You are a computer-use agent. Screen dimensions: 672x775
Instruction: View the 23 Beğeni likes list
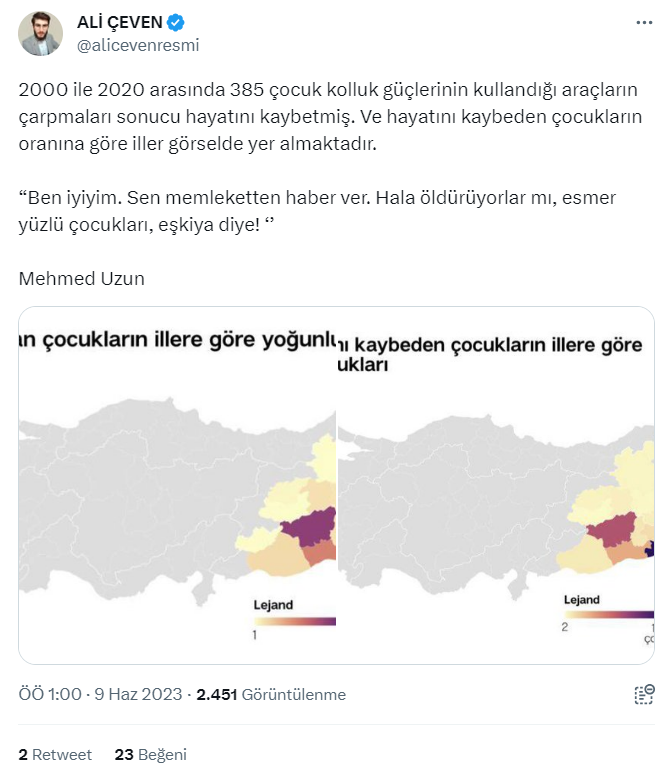(150, 754)
